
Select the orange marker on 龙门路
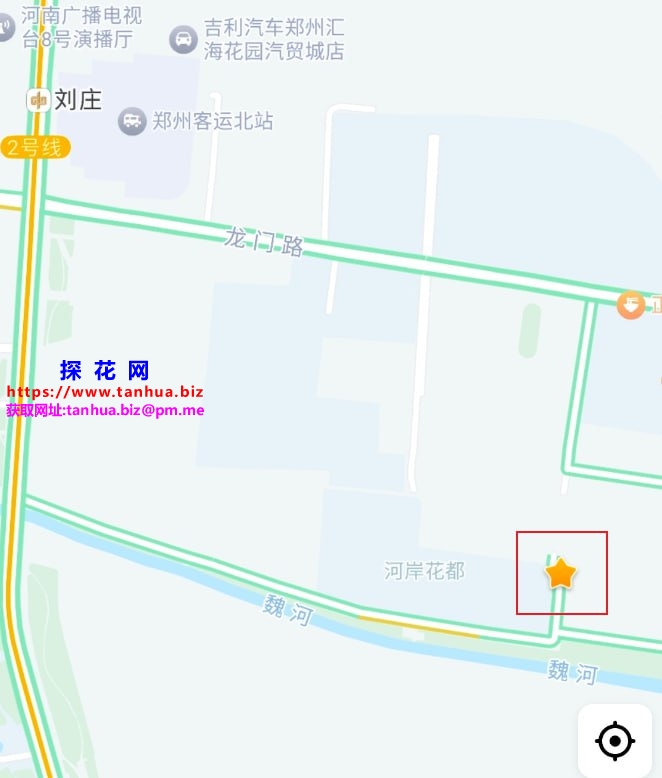[631, 304]
